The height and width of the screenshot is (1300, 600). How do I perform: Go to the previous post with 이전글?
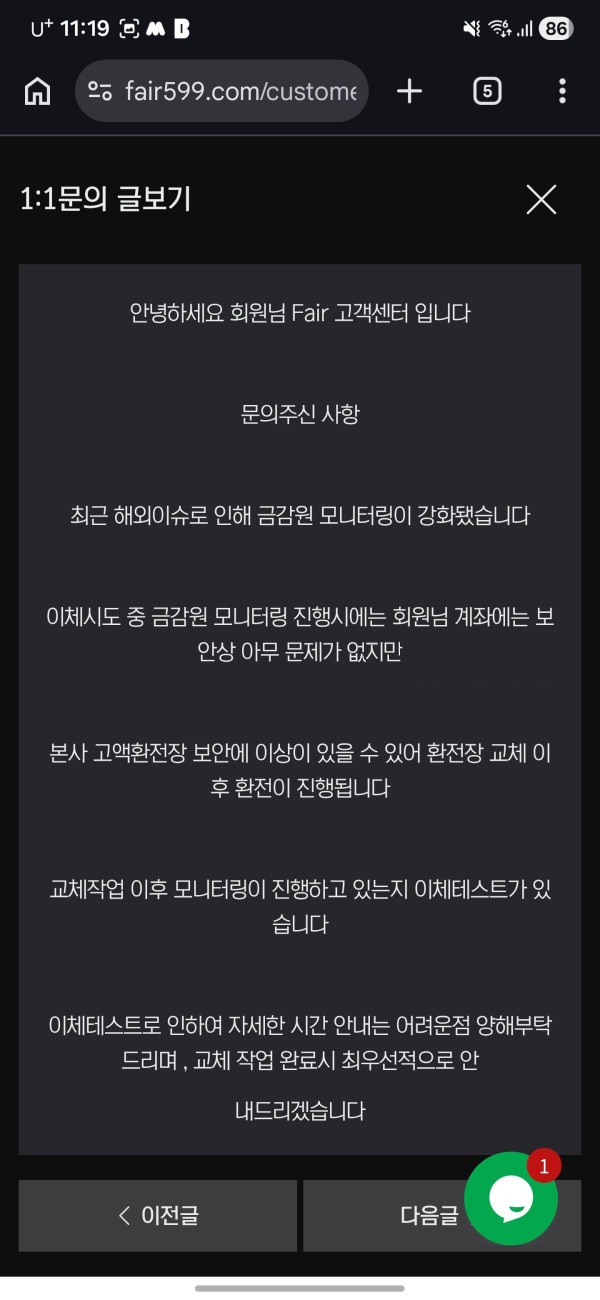[158, 1215]
